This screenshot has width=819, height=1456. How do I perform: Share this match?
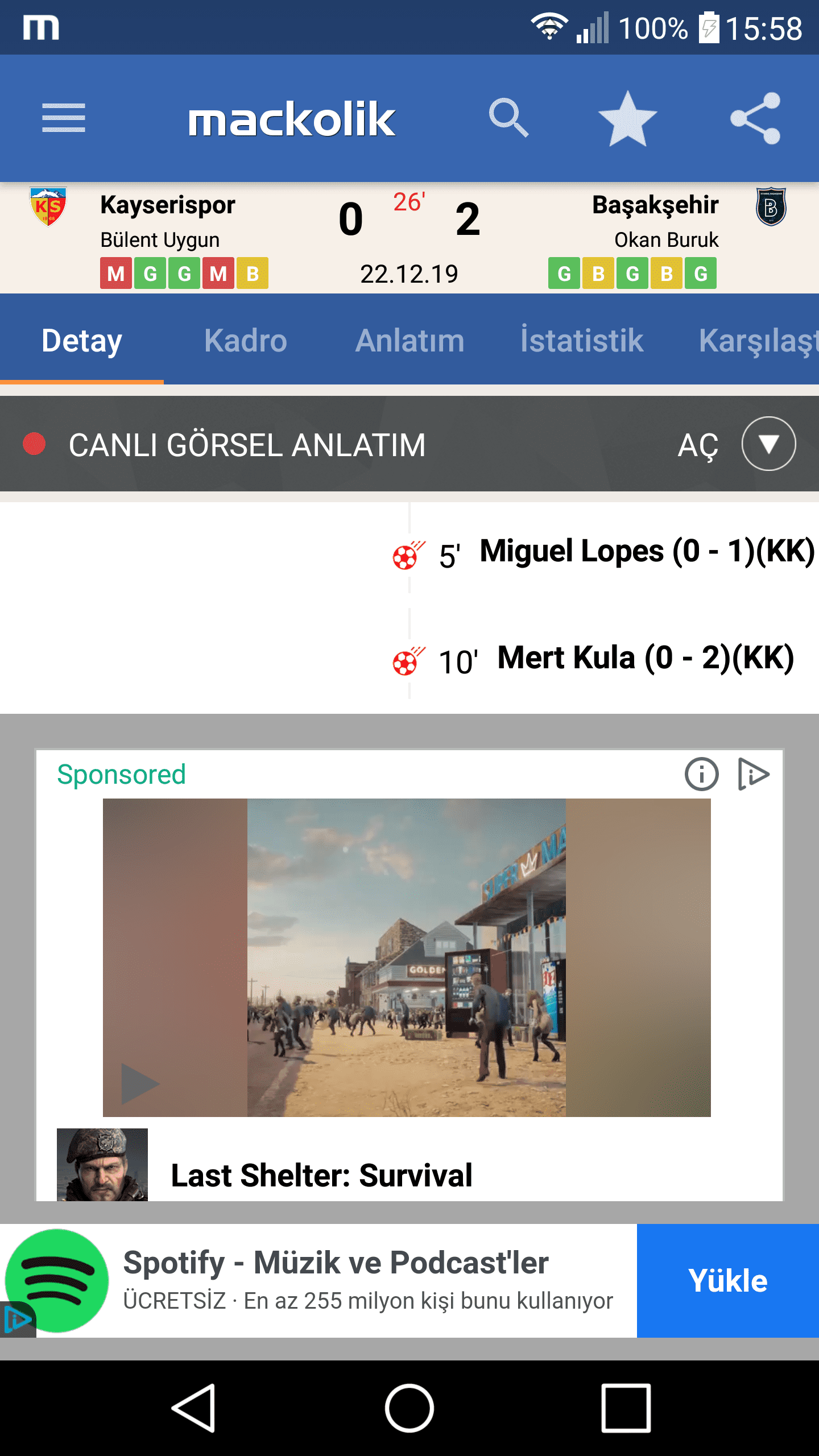[755, 118]
